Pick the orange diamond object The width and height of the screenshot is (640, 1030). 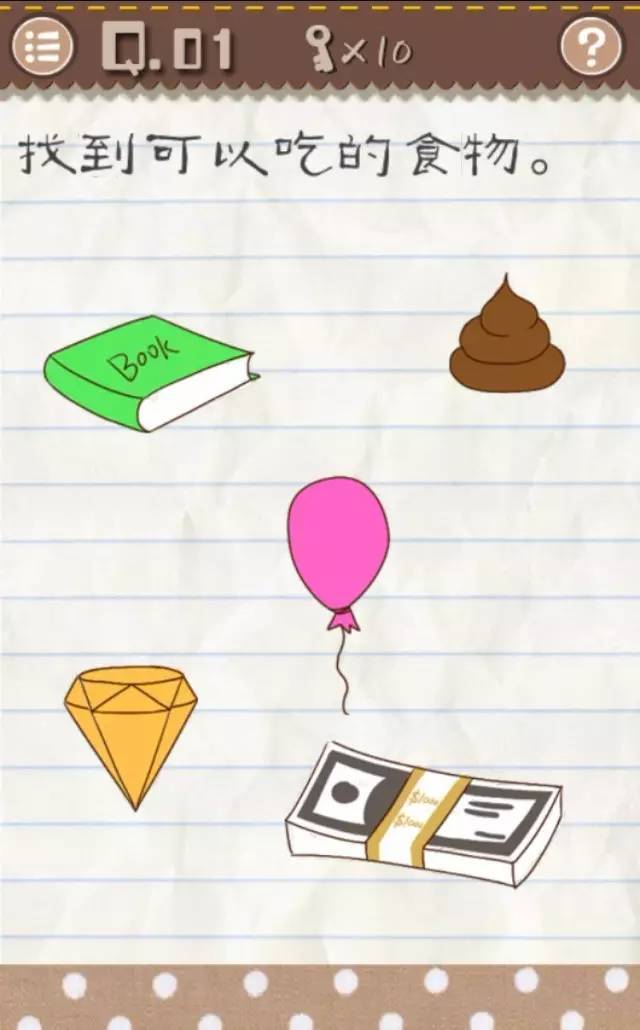click(x=131, y=725)
